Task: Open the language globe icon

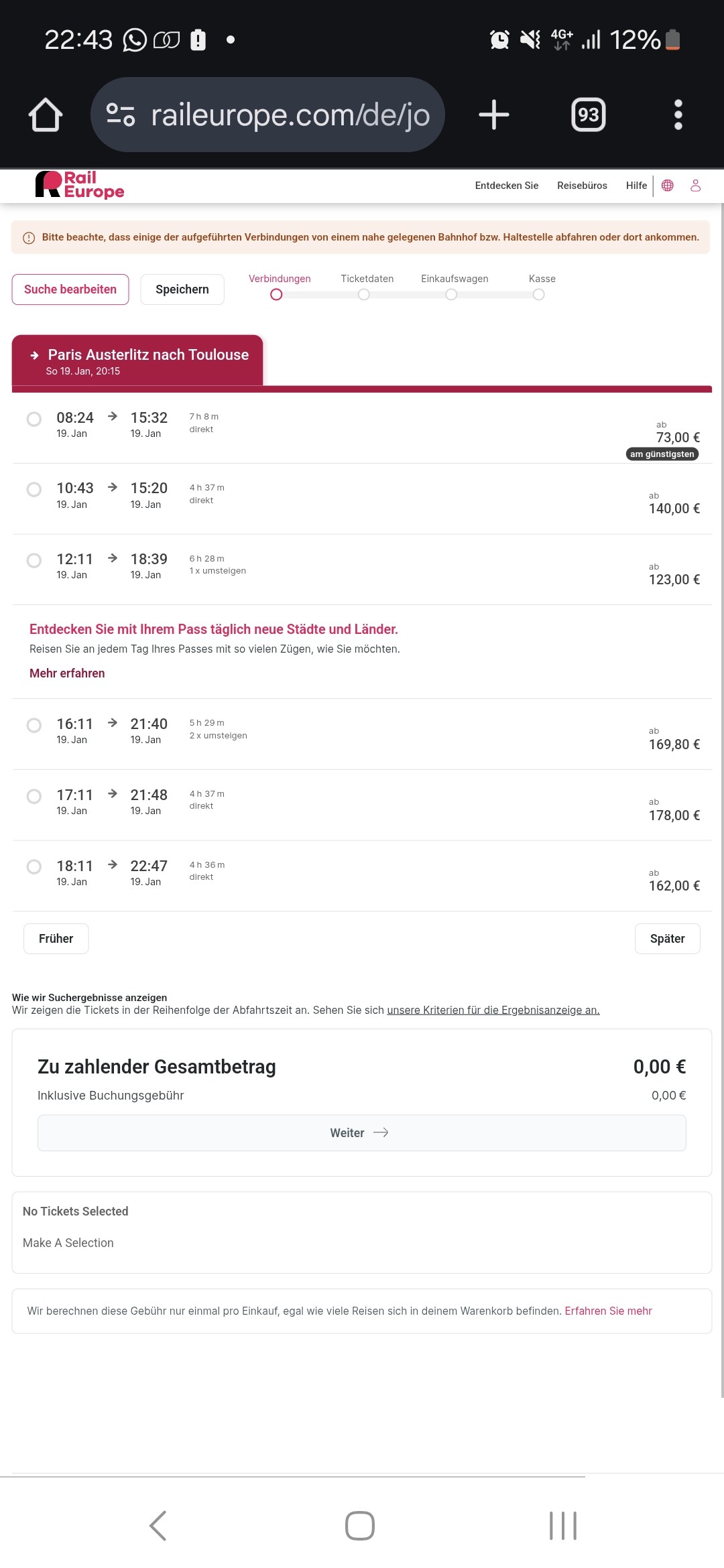Action: [667, 186]
